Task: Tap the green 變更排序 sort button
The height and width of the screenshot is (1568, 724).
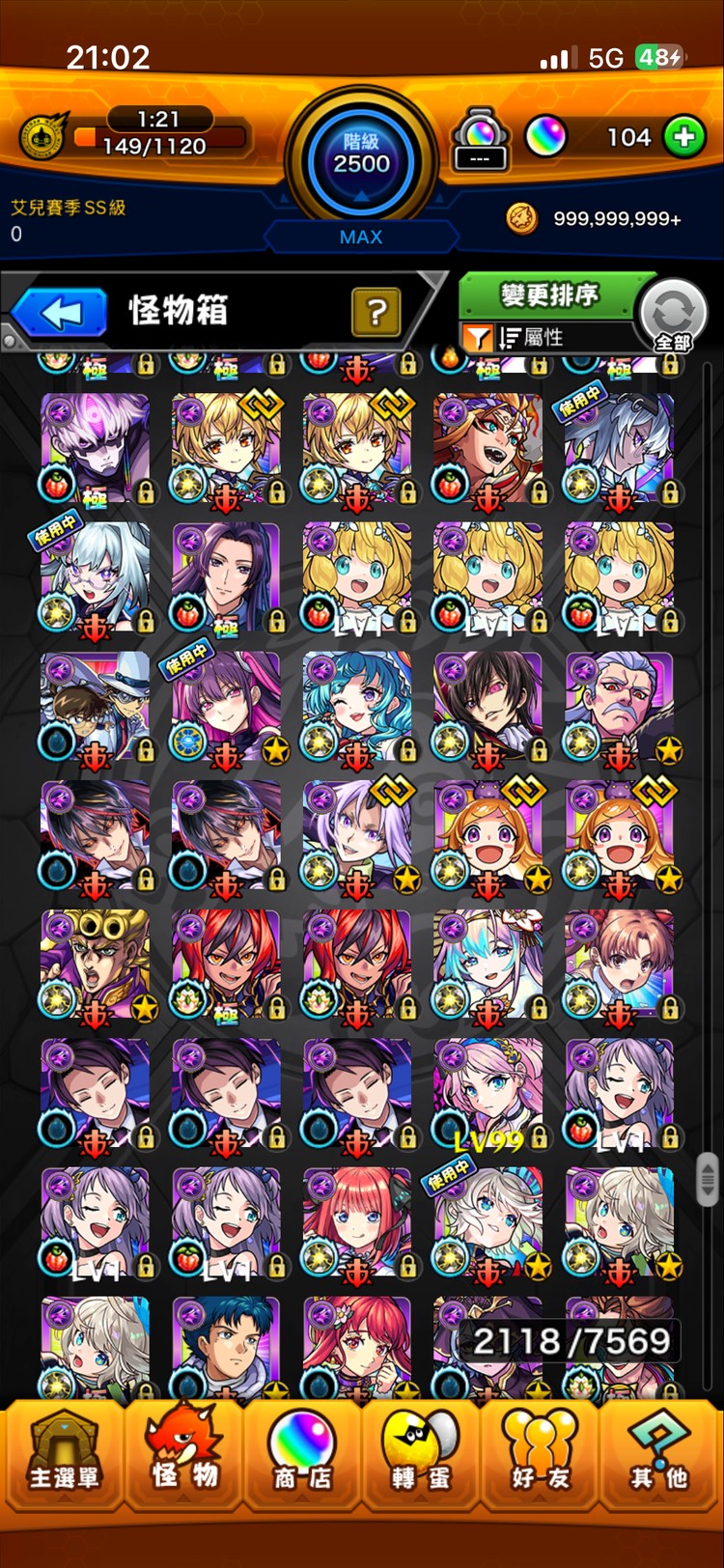Action: pyautogui.click(x=548, y=294)
